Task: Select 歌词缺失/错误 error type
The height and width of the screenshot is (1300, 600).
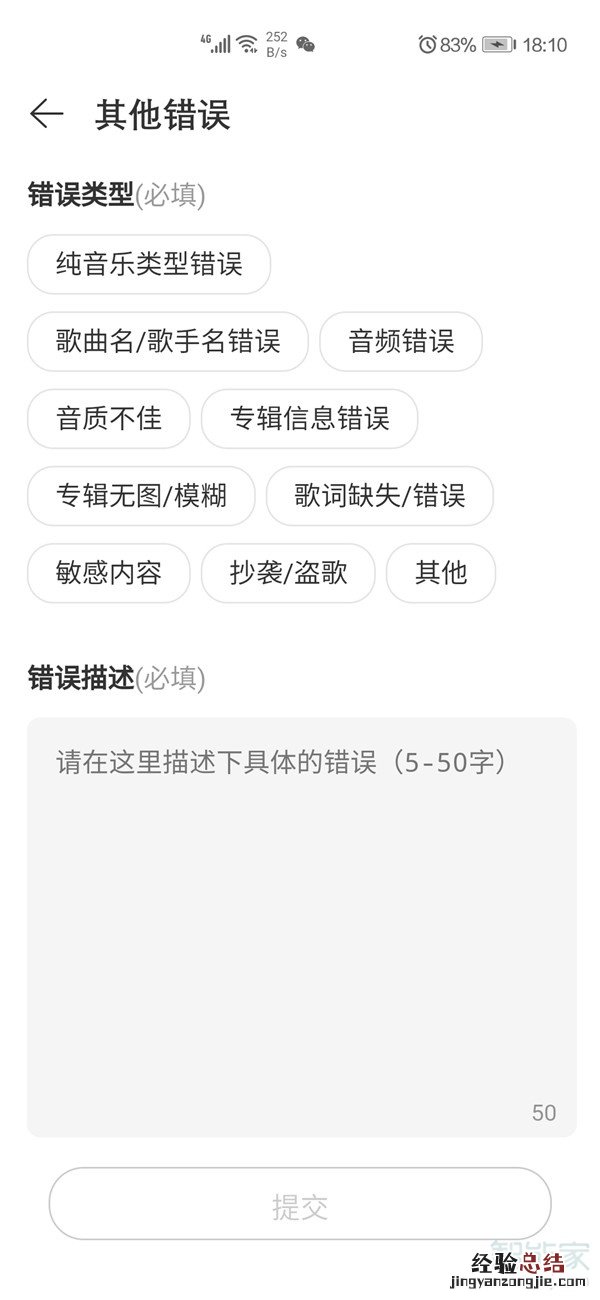Action: (x=380, y=495)
